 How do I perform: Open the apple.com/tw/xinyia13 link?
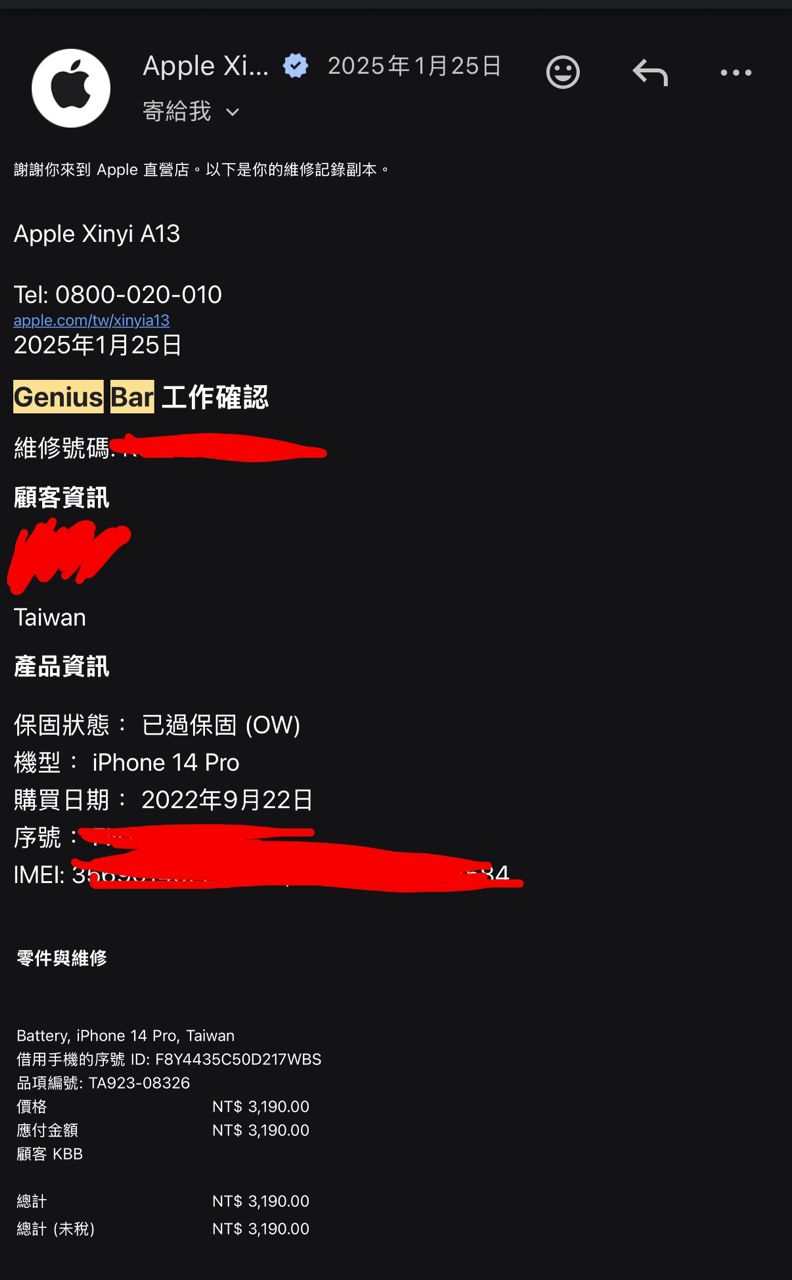91,321
